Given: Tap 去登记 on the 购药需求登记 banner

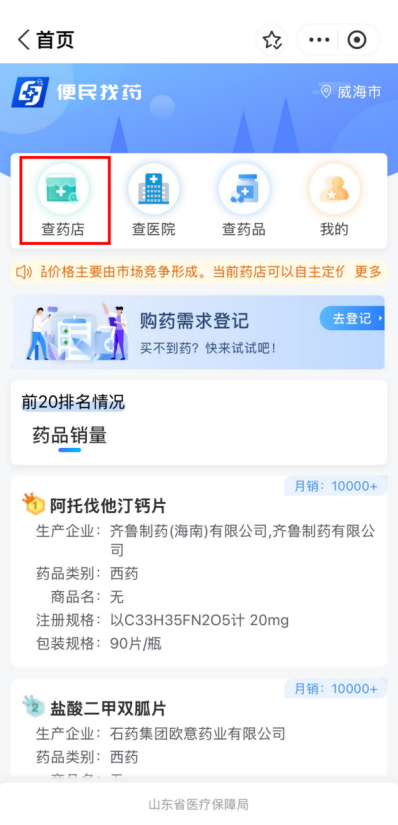Looking at the screenshot, I should click(352, 318).
